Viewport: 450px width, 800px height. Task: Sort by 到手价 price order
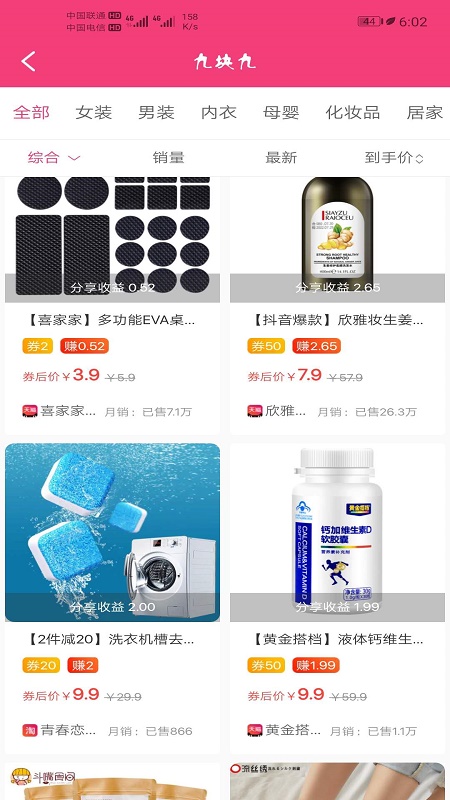[x=394, y=158]
